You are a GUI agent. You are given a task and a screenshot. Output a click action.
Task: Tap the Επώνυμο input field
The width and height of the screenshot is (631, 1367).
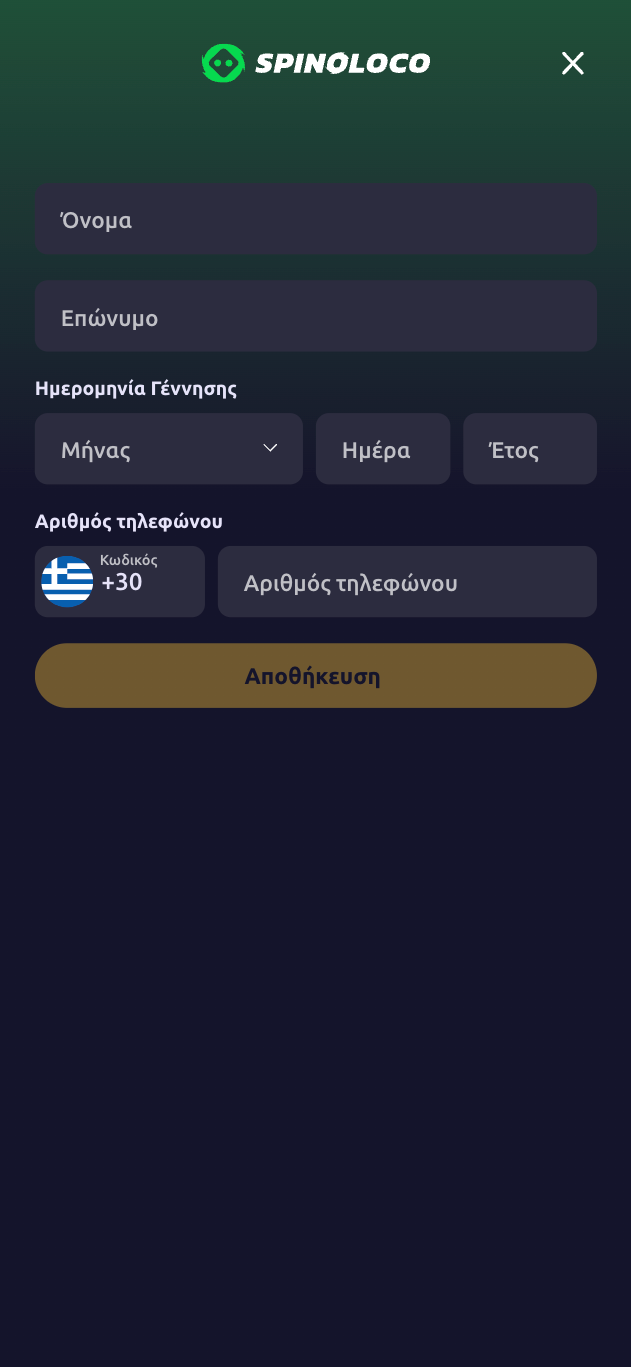[x=316, y=317]
